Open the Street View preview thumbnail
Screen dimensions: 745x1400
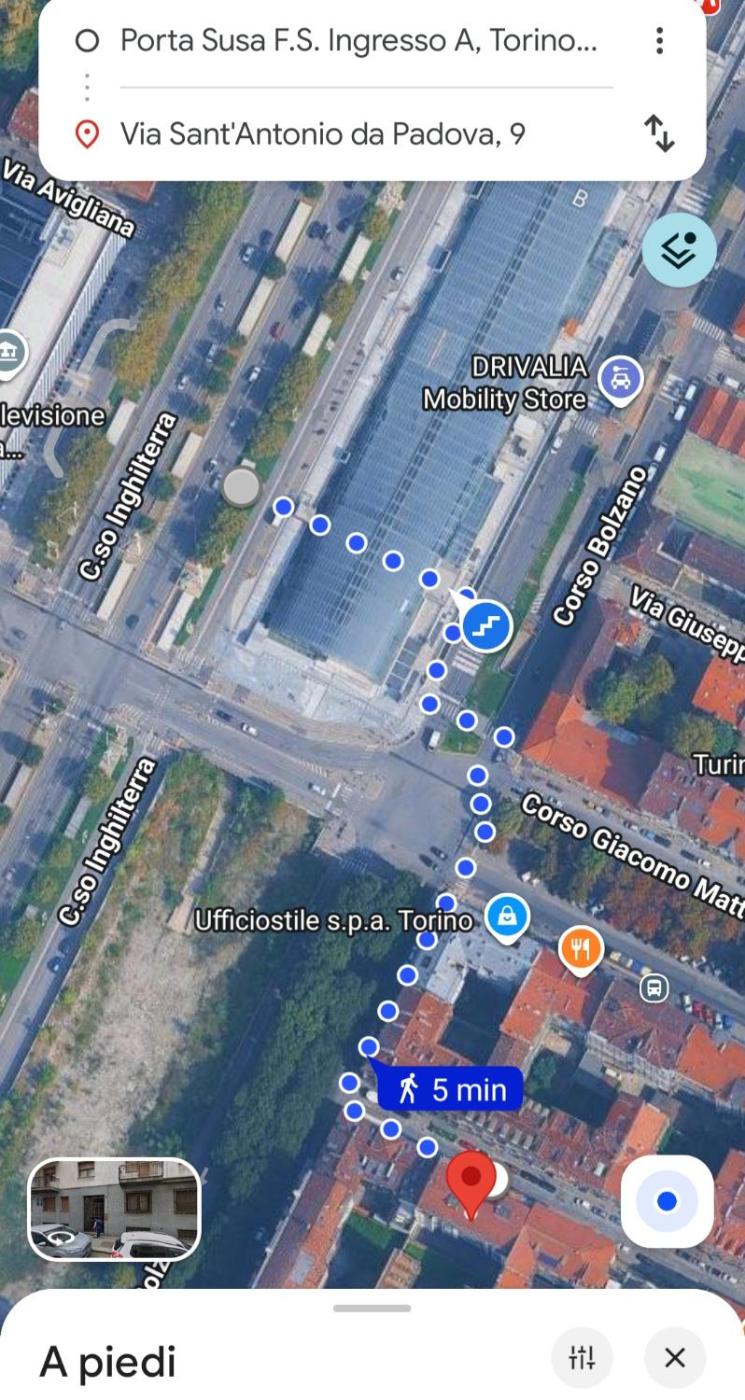pyautogui.click(x=114, y=1208)
